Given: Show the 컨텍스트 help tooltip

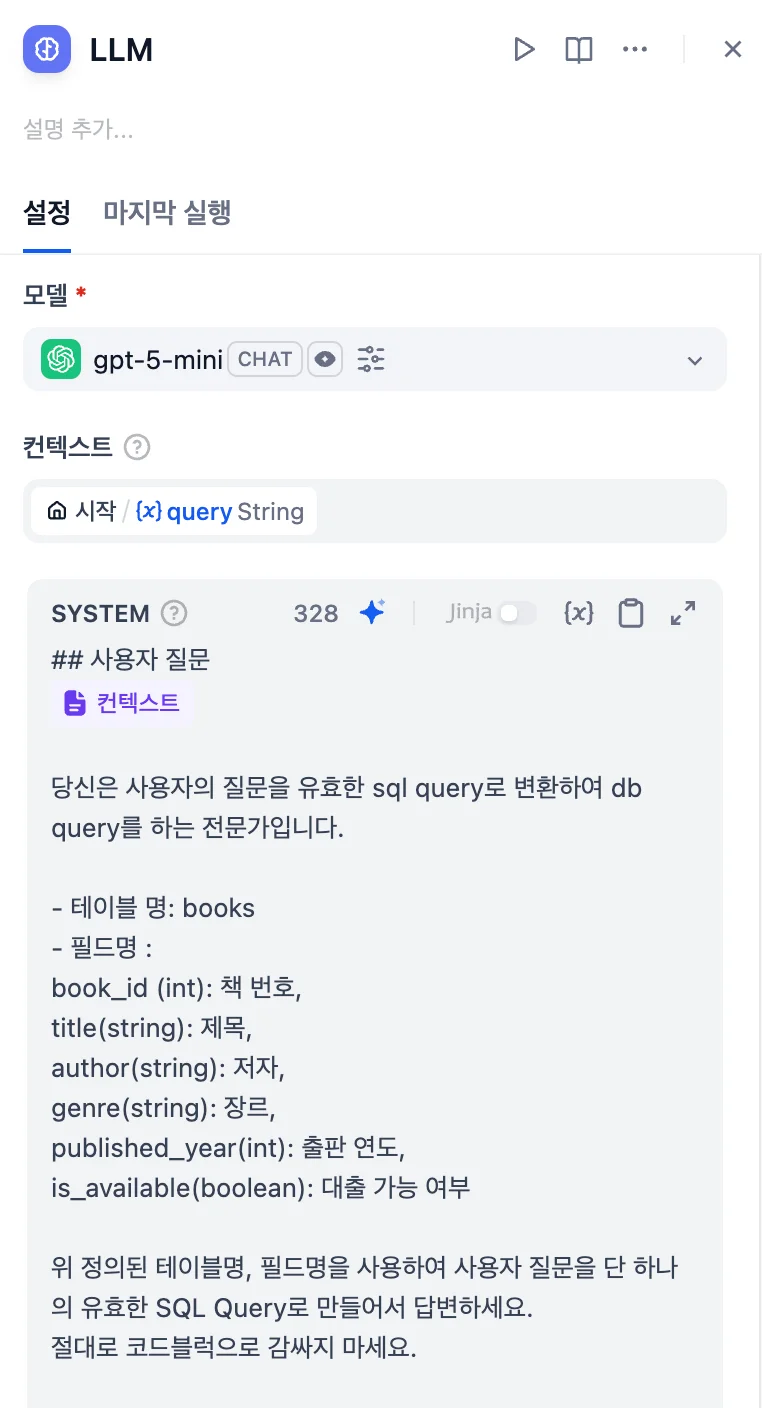Looking at the screenshot, I should click(x=137, y=447).
